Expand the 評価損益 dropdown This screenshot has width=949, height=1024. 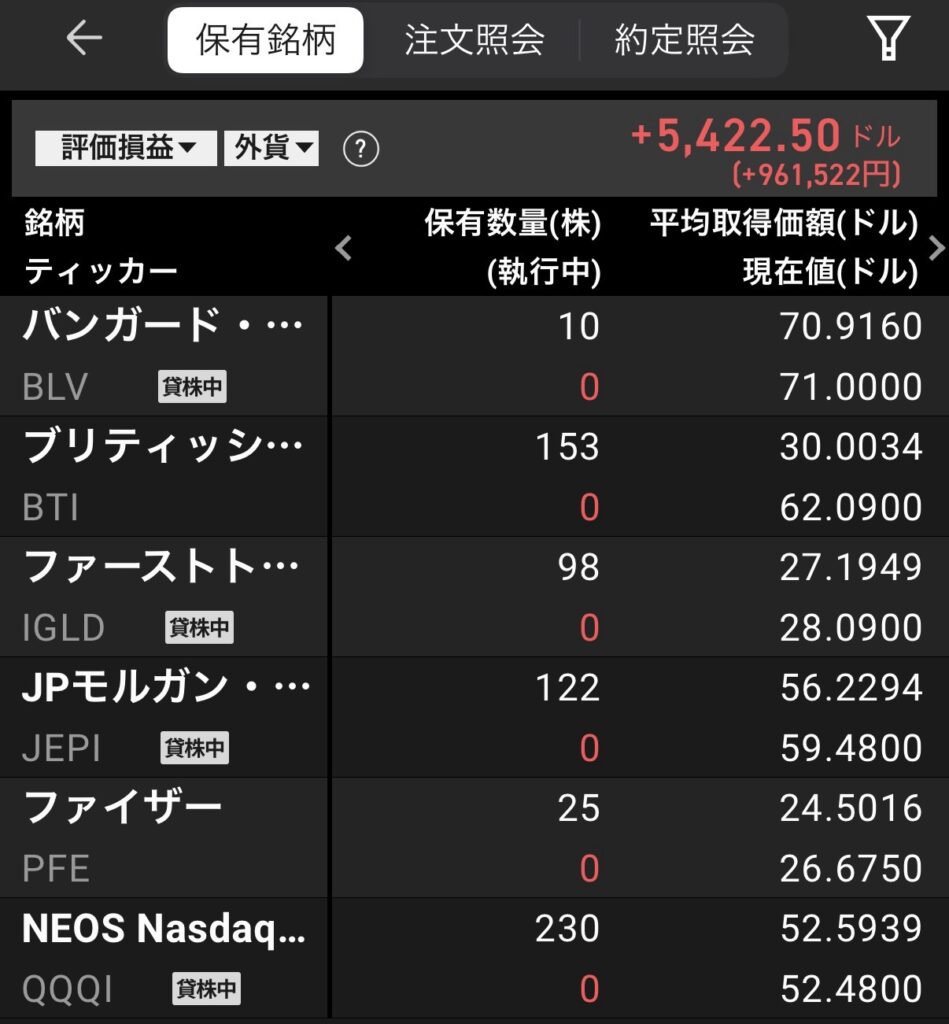pyautogui.click(x=126, y=149)
